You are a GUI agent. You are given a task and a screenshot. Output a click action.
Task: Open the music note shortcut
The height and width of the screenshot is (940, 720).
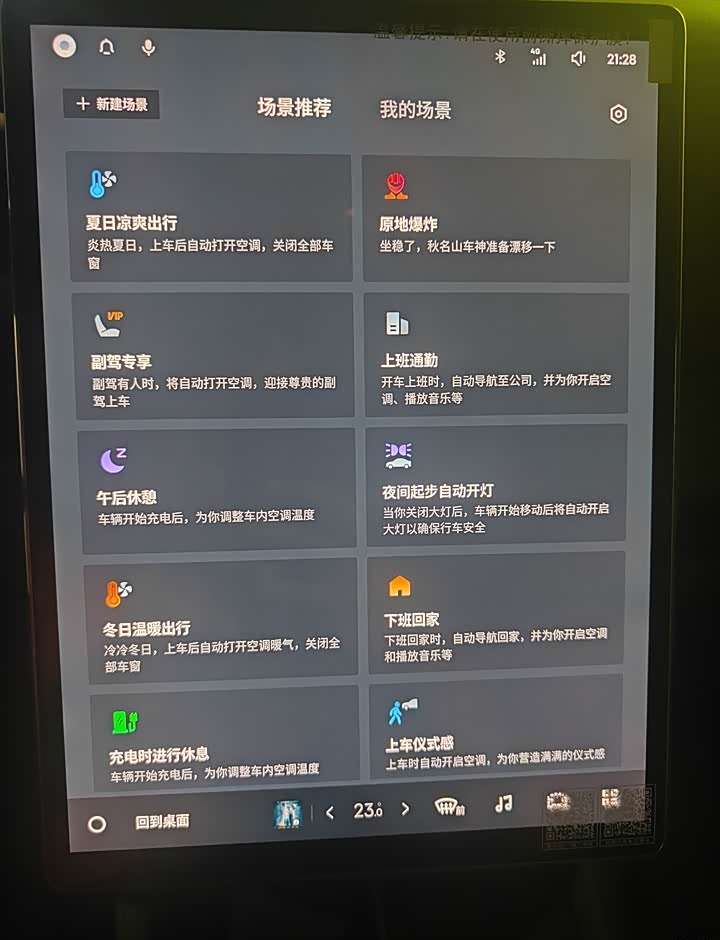coord(504,804)
